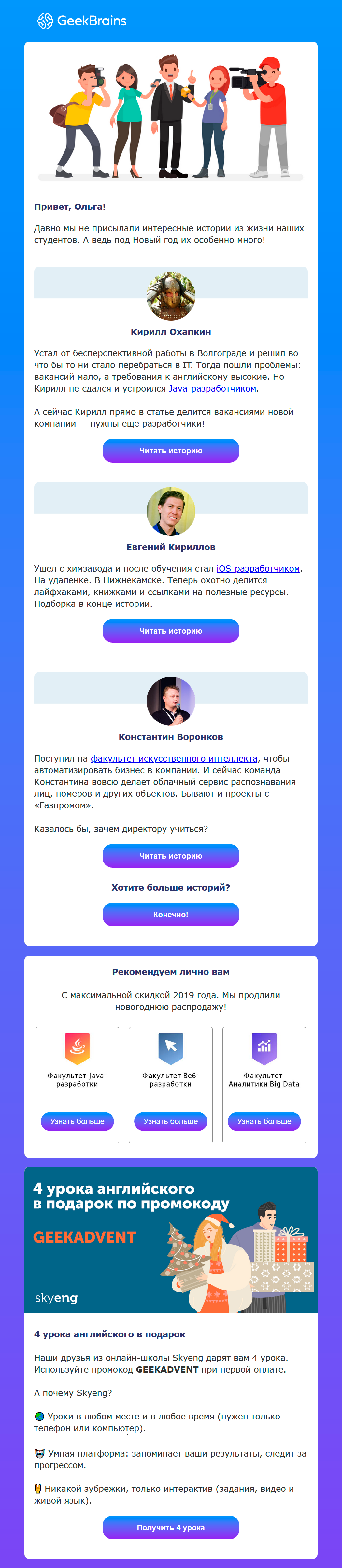Tap the Конечно! button
Image resolution: width=342 pixels, height=1568 pixels.
[170, 914]
